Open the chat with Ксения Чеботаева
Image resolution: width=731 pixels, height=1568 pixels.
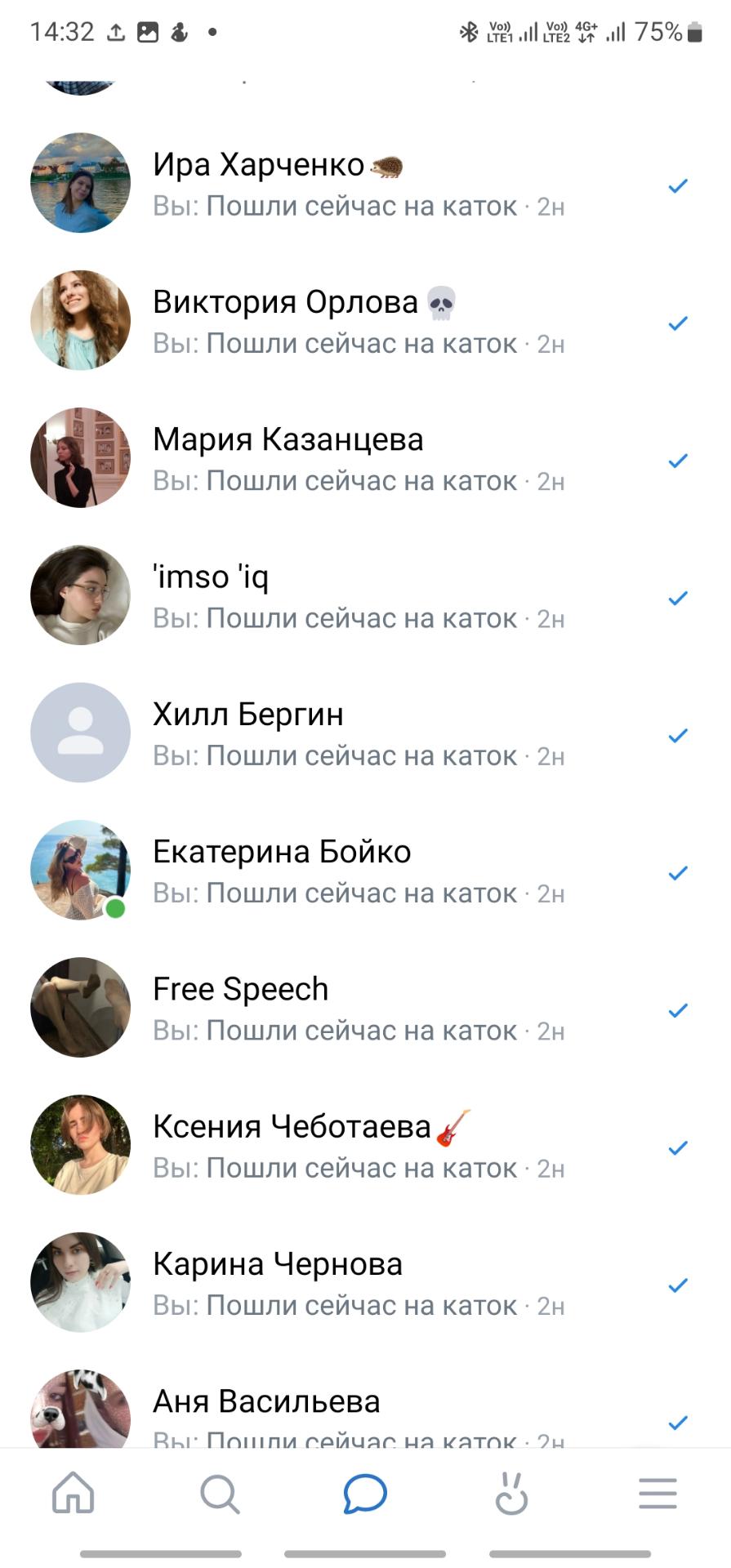359,1147
